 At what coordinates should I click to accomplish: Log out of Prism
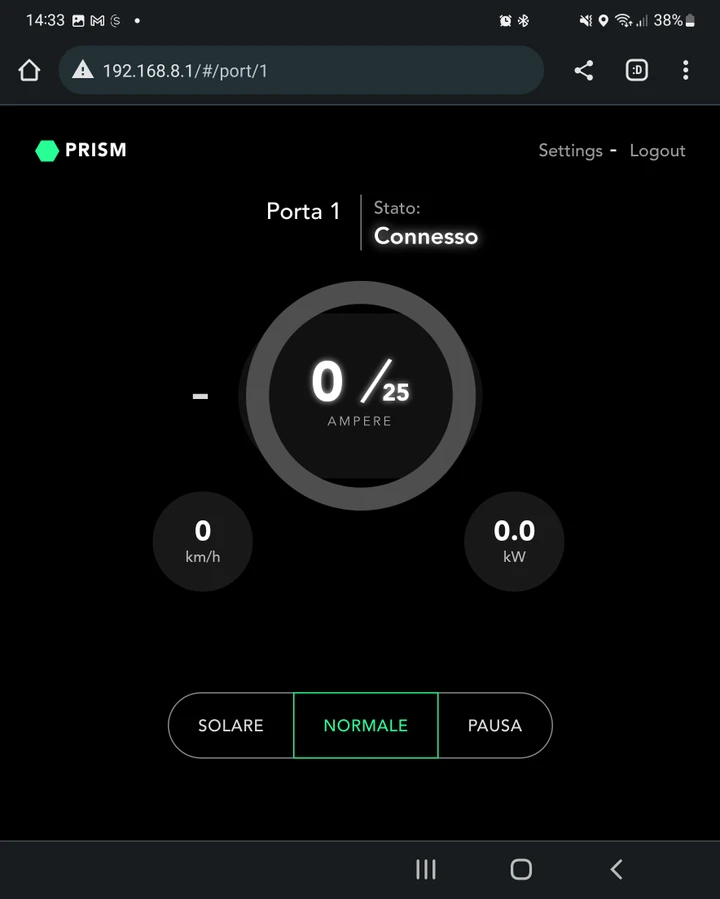[x=657, y=151]
